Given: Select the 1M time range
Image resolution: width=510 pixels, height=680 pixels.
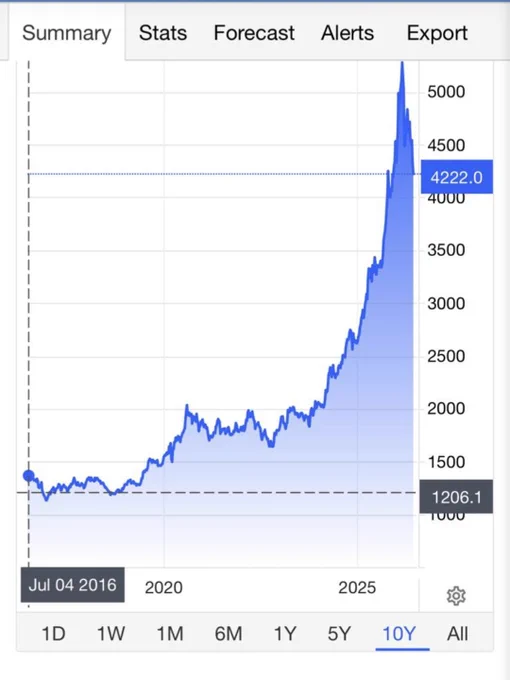Looking at the screenshot, I should coord(170,634).
